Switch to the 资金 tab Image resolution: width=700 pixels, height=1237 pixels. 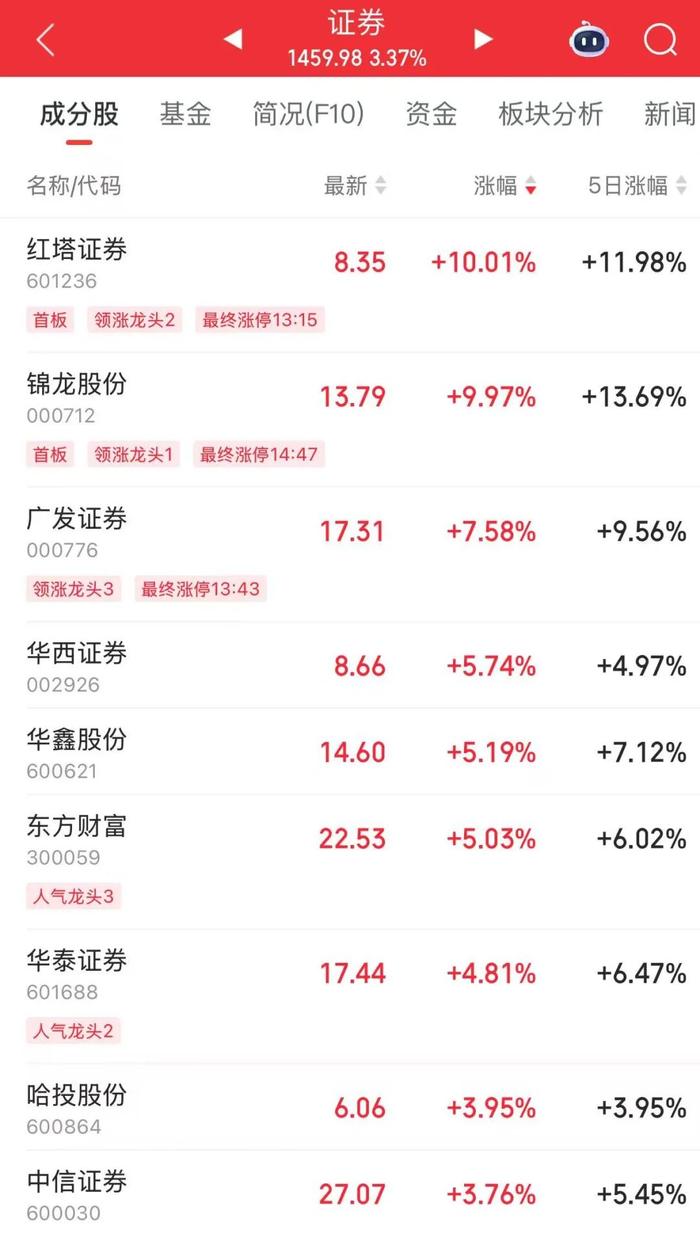click(x=431, y=114)
